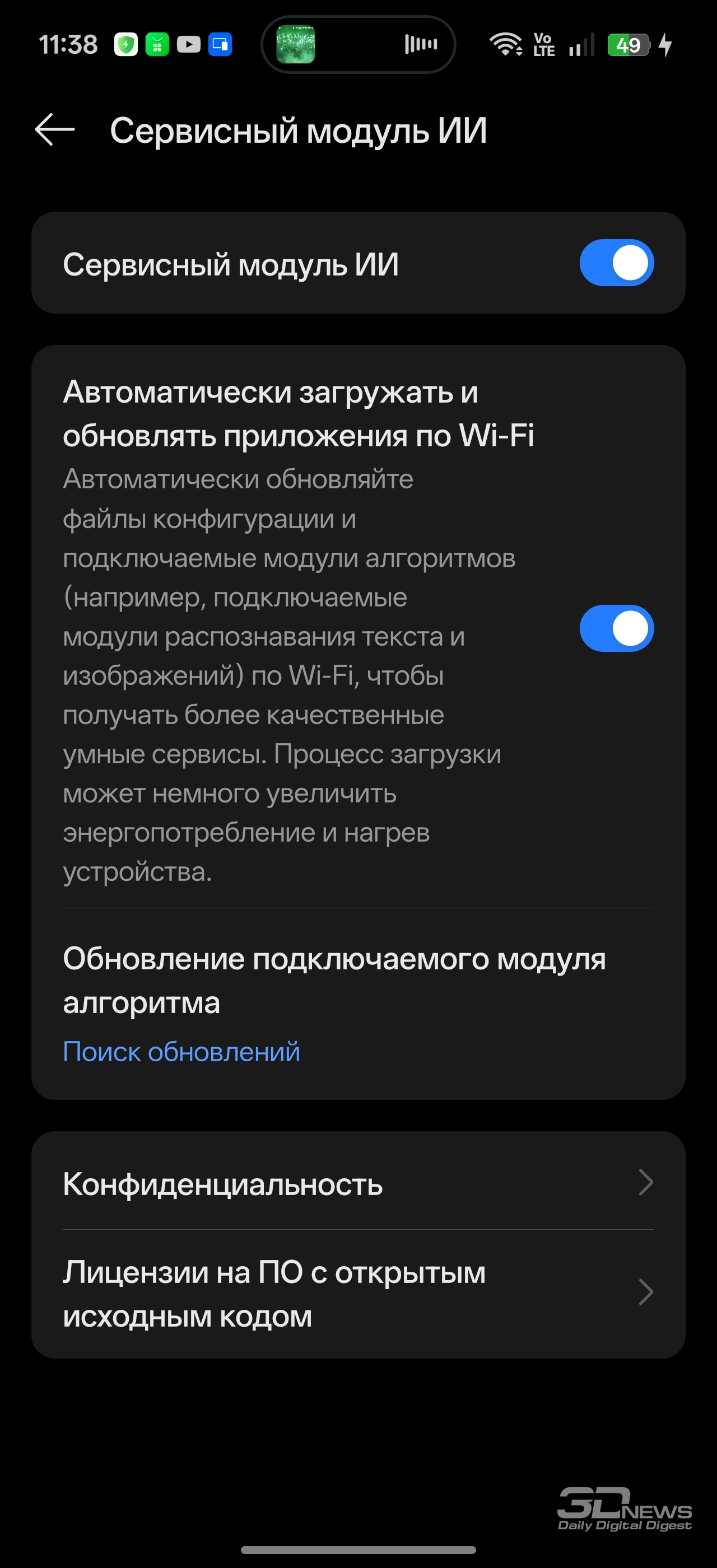This screenshot has width=717, height=1568.
Task: Open the music pill in status bar
Action: [x=358, y=44]
